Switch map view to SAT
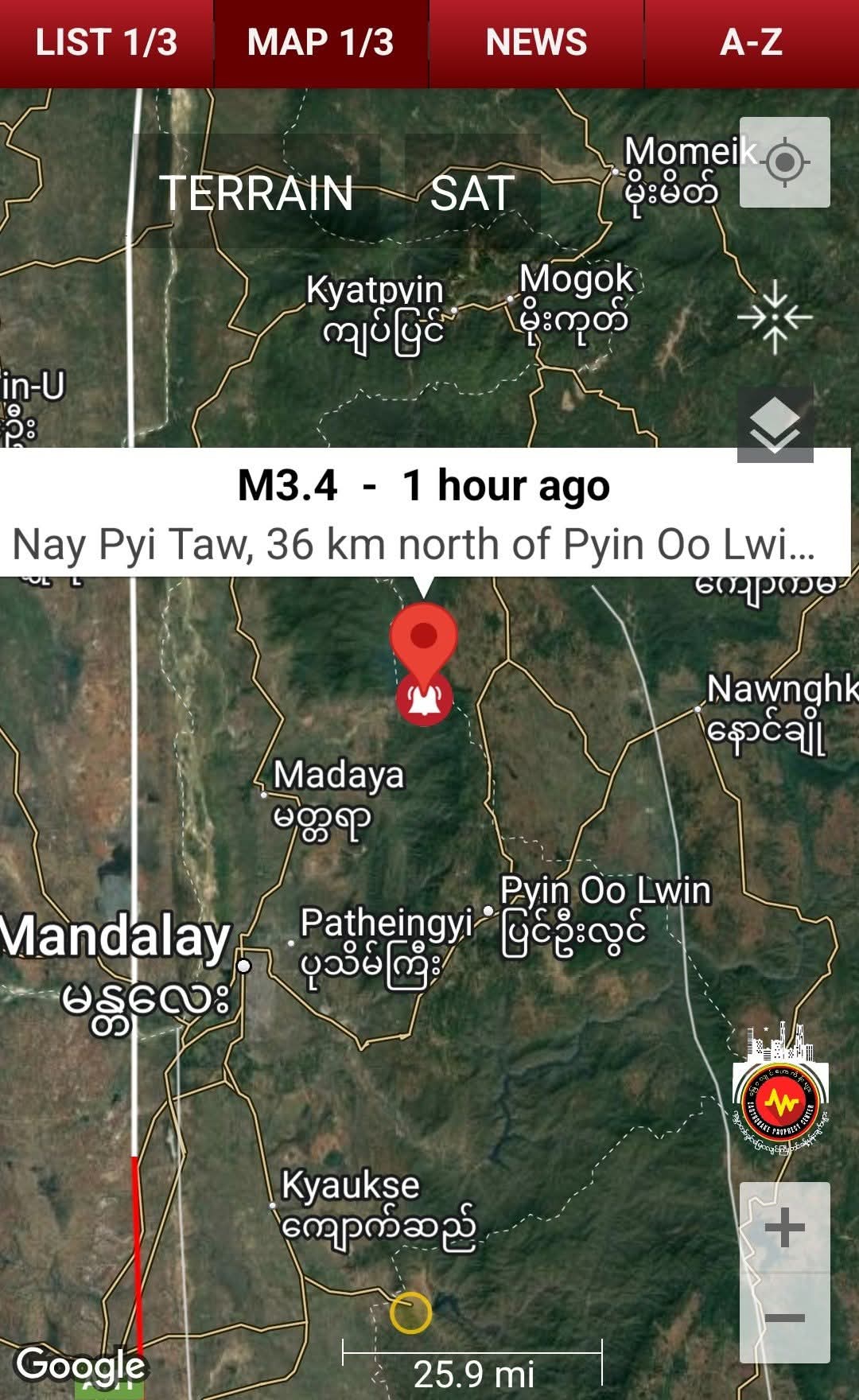859x1400 pixels. tap(472, 192)
